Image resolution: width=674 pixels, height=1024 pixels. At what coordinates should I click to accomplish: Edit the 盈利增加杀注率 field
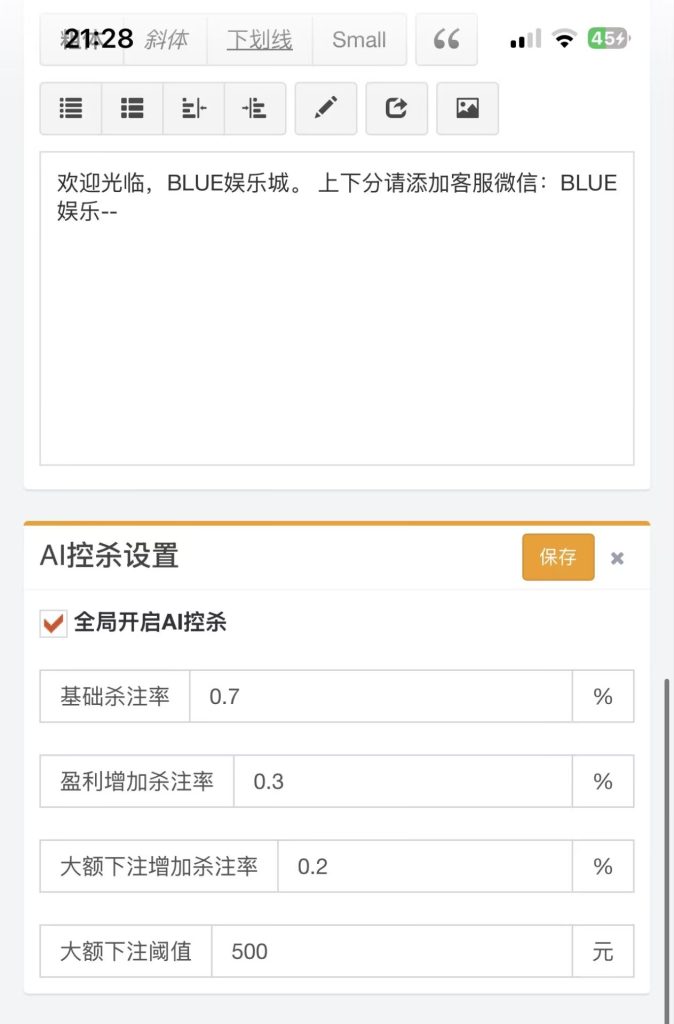coord(402,781)
